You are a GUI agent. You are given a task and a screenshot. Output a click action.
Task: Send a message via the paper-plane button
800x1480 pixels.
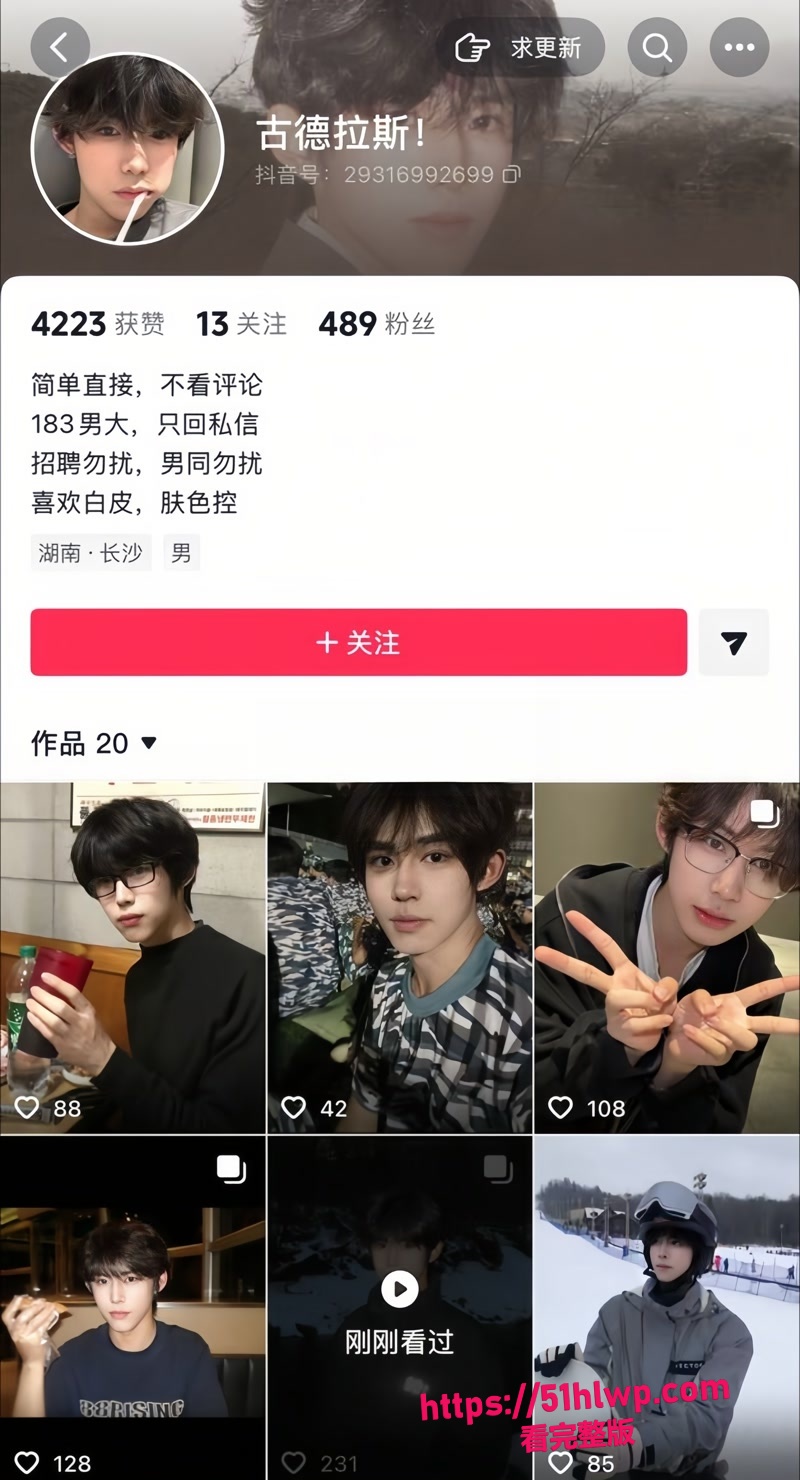[734, 642]
